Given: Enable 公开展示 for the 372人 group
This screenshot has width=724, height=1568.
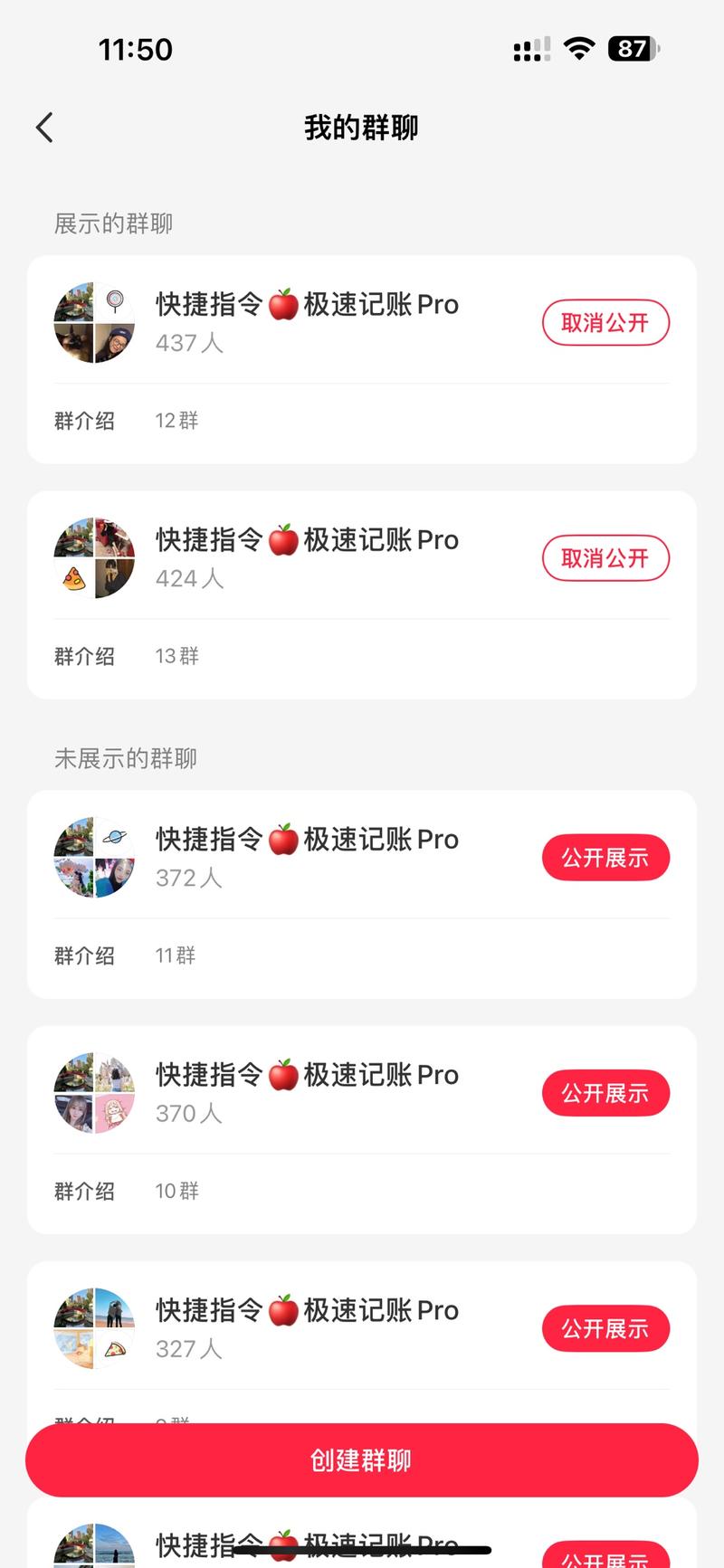Looking at the screenshot, I should (605, 857).
